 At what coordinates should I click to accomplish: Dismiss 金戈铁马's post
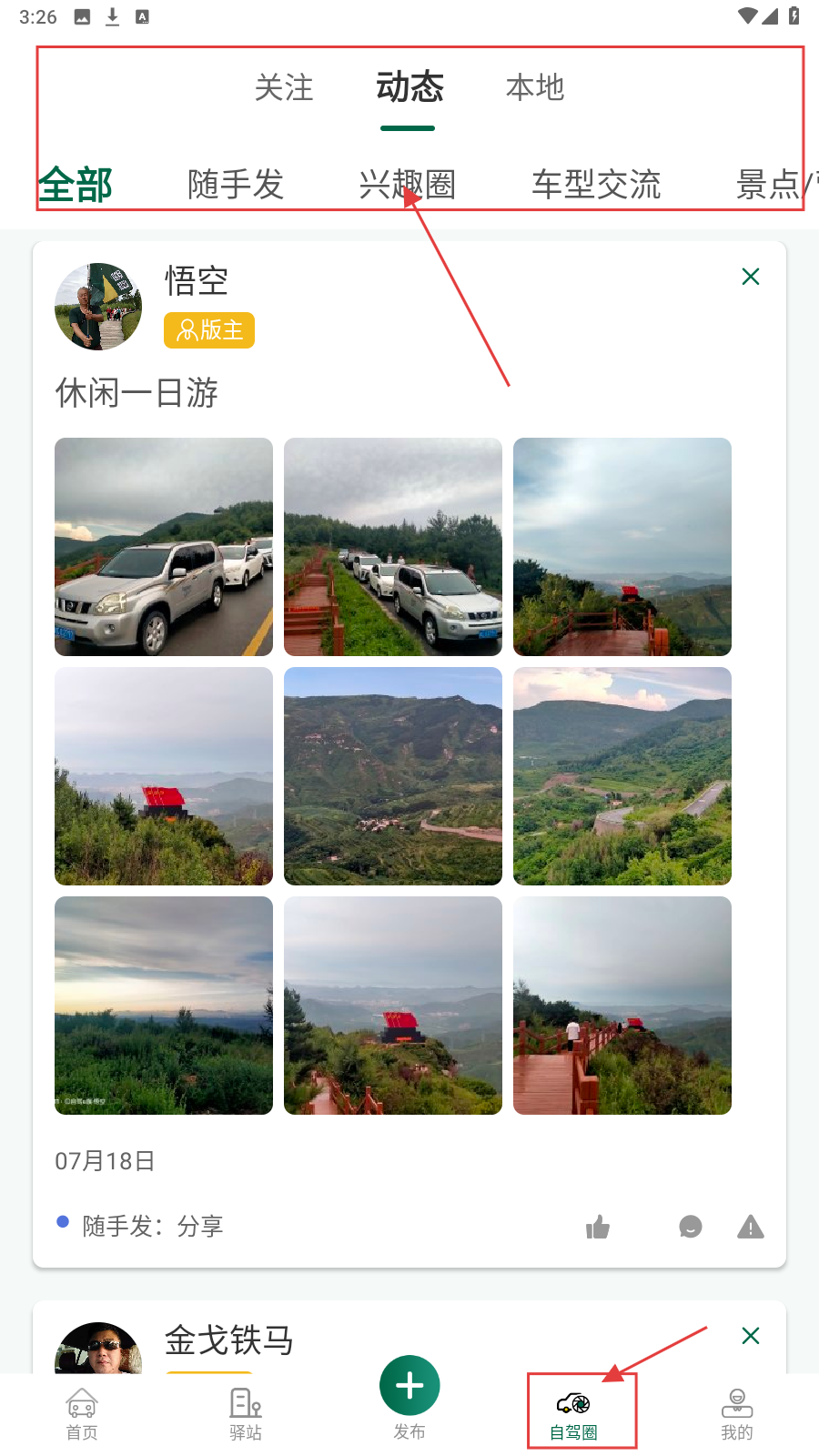751,1336
